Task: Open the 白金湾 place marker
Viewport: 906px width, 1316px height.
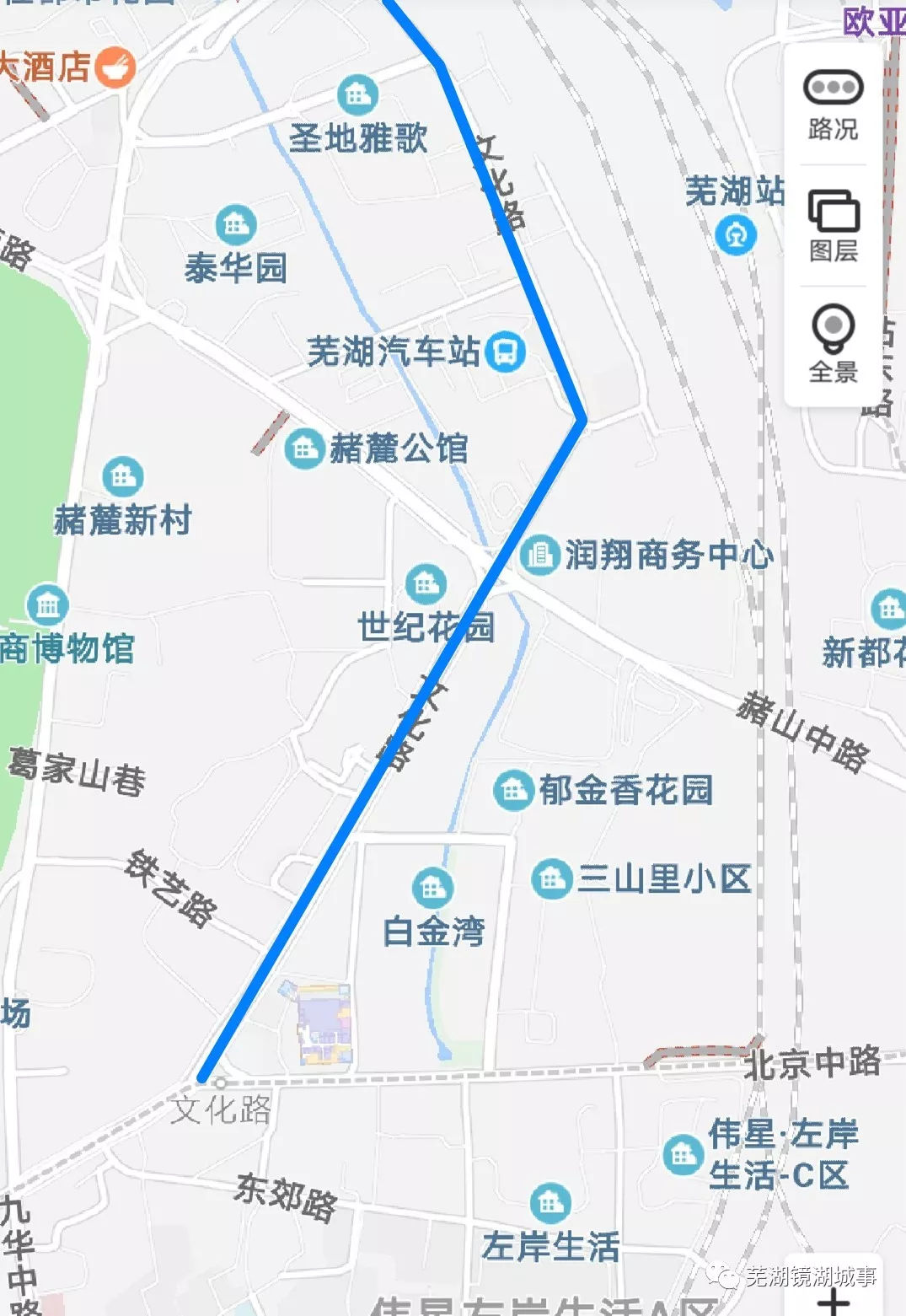Action: [433, 888]
